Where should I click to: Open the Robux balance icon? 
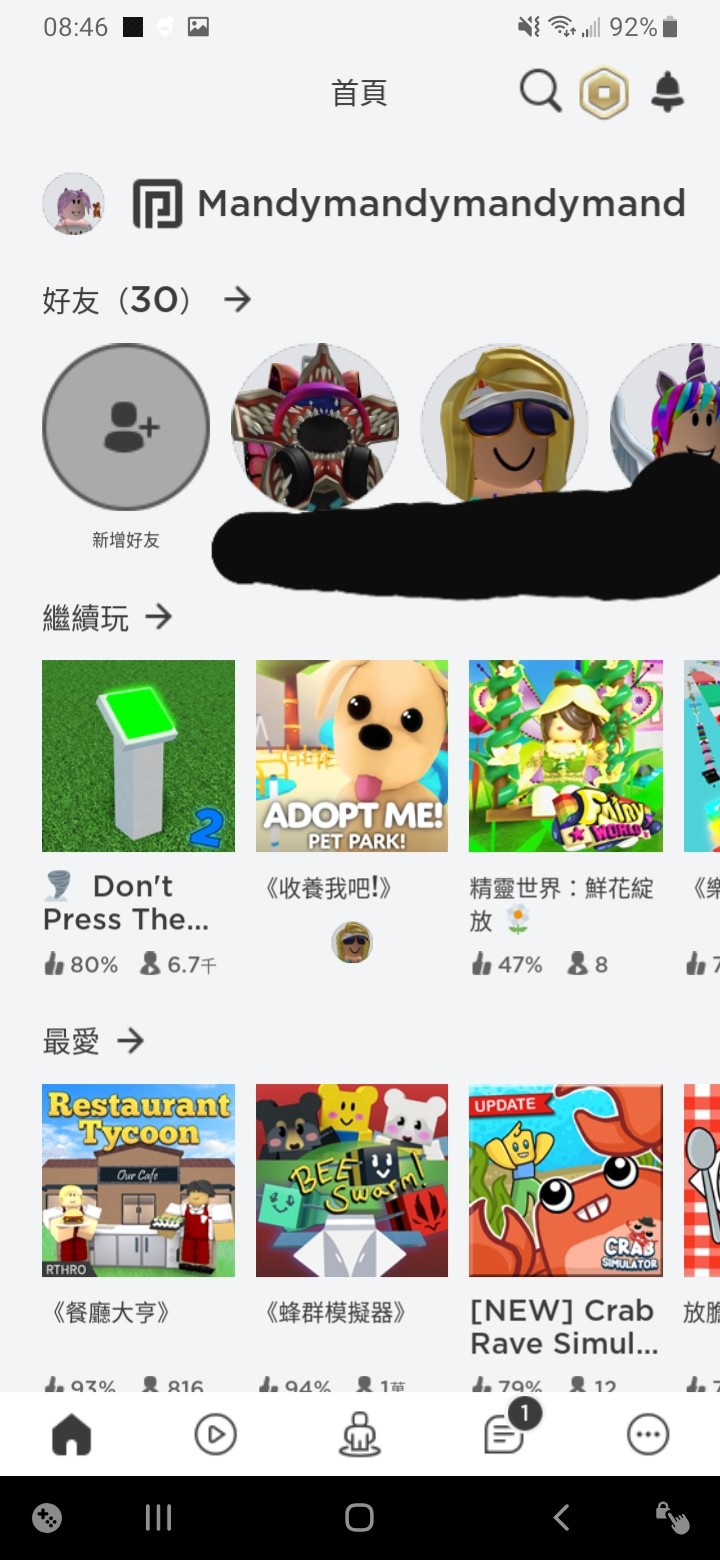pyautogui.click(x=604, y=94)
